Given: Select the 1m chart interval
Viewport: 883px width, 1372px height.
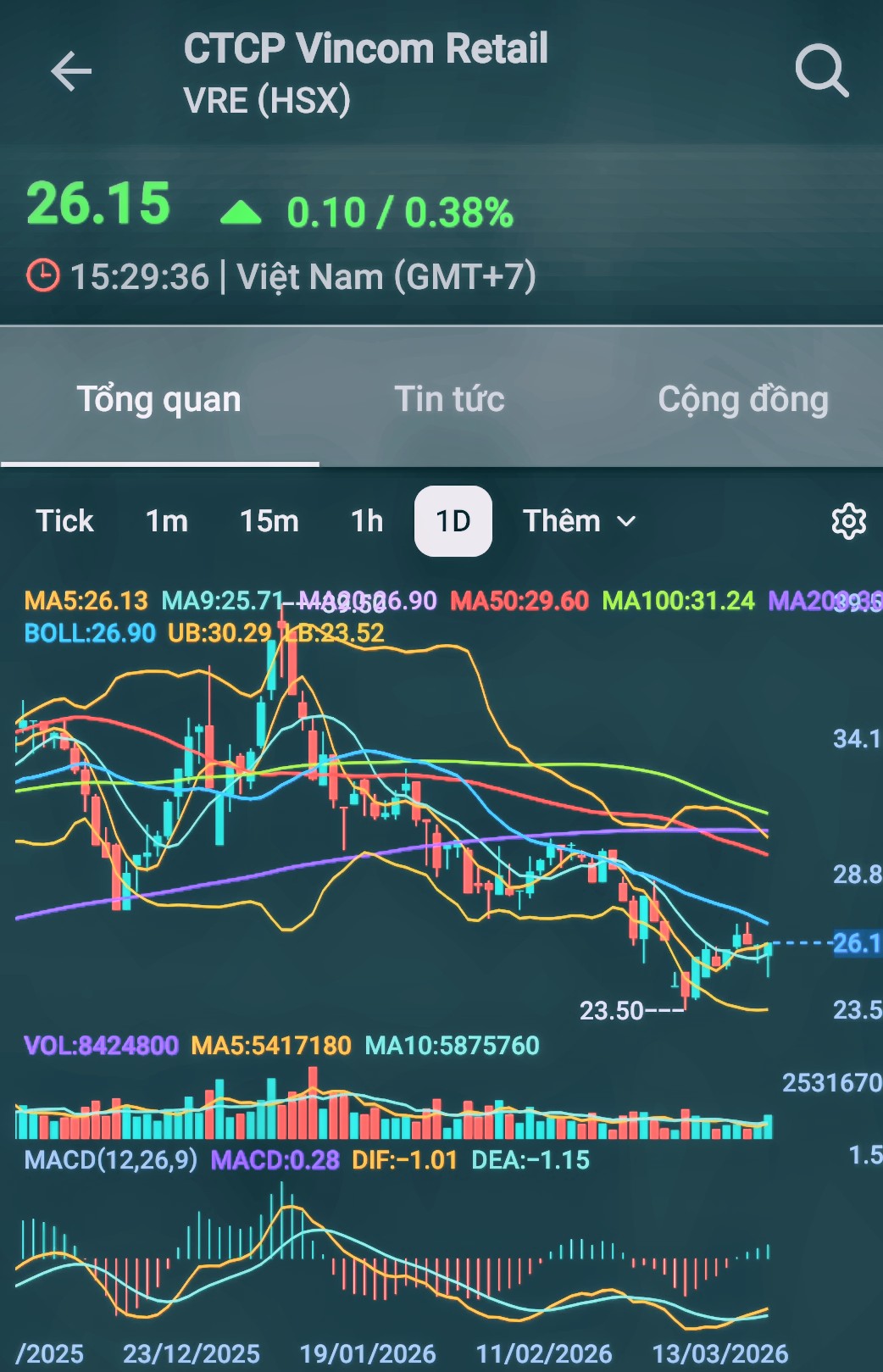Looking at the screenshot, I should pos(166,521).
